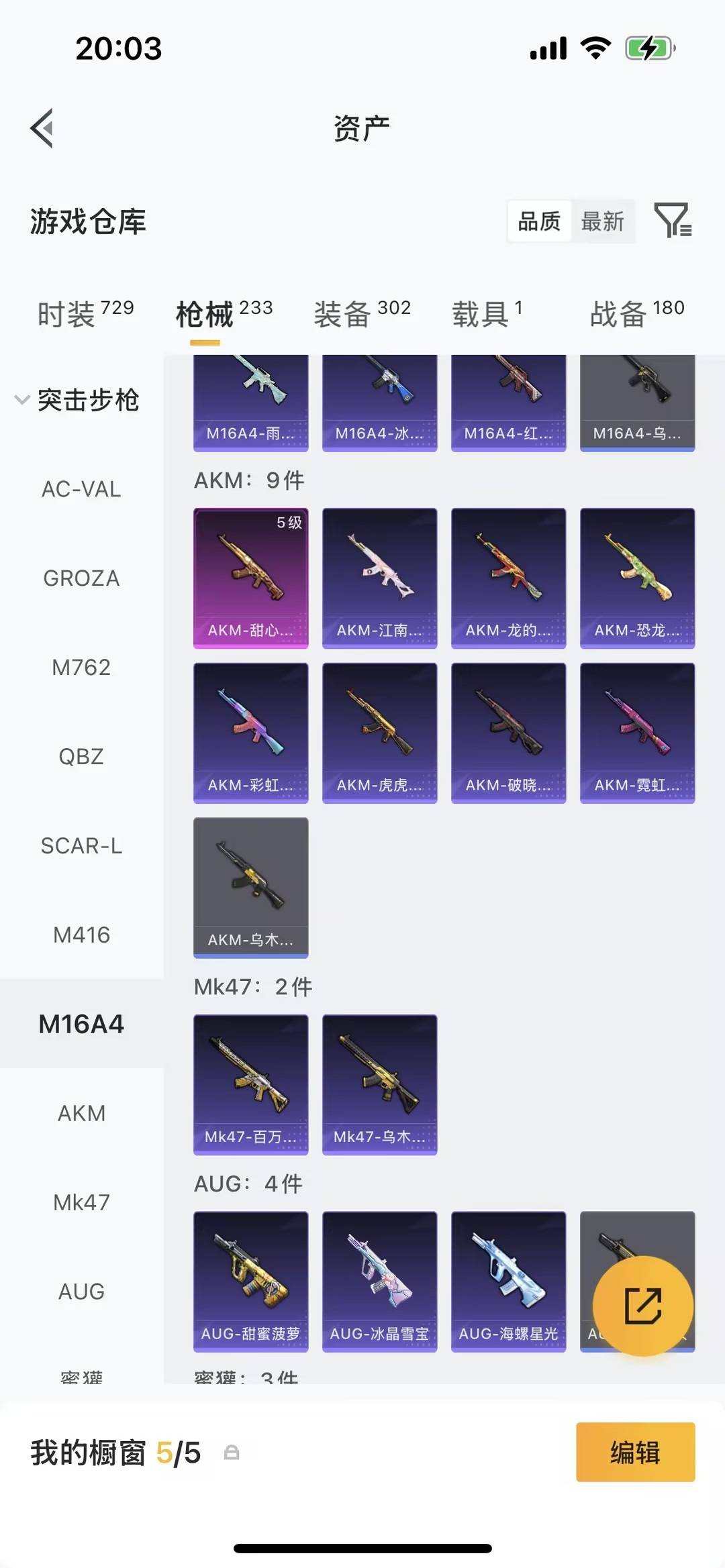Image resolution: width=725 pixels, height=1568 pixels.
Task: Switch to the 装备 tab
Action: click(362, 313)
